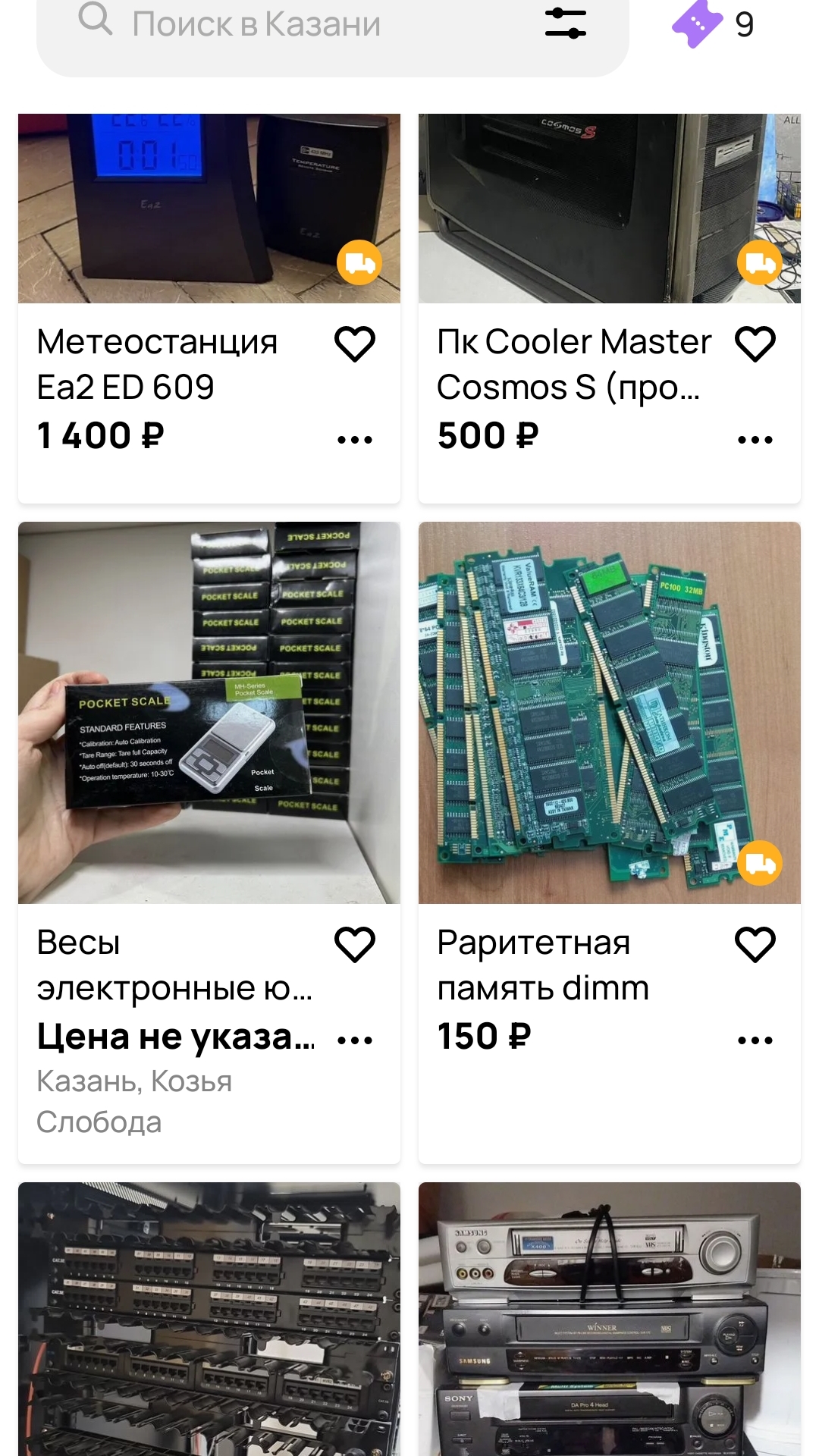Show more options for Cooler Master listing
The height and width of the screenshot is (1456, 819).
755,440
